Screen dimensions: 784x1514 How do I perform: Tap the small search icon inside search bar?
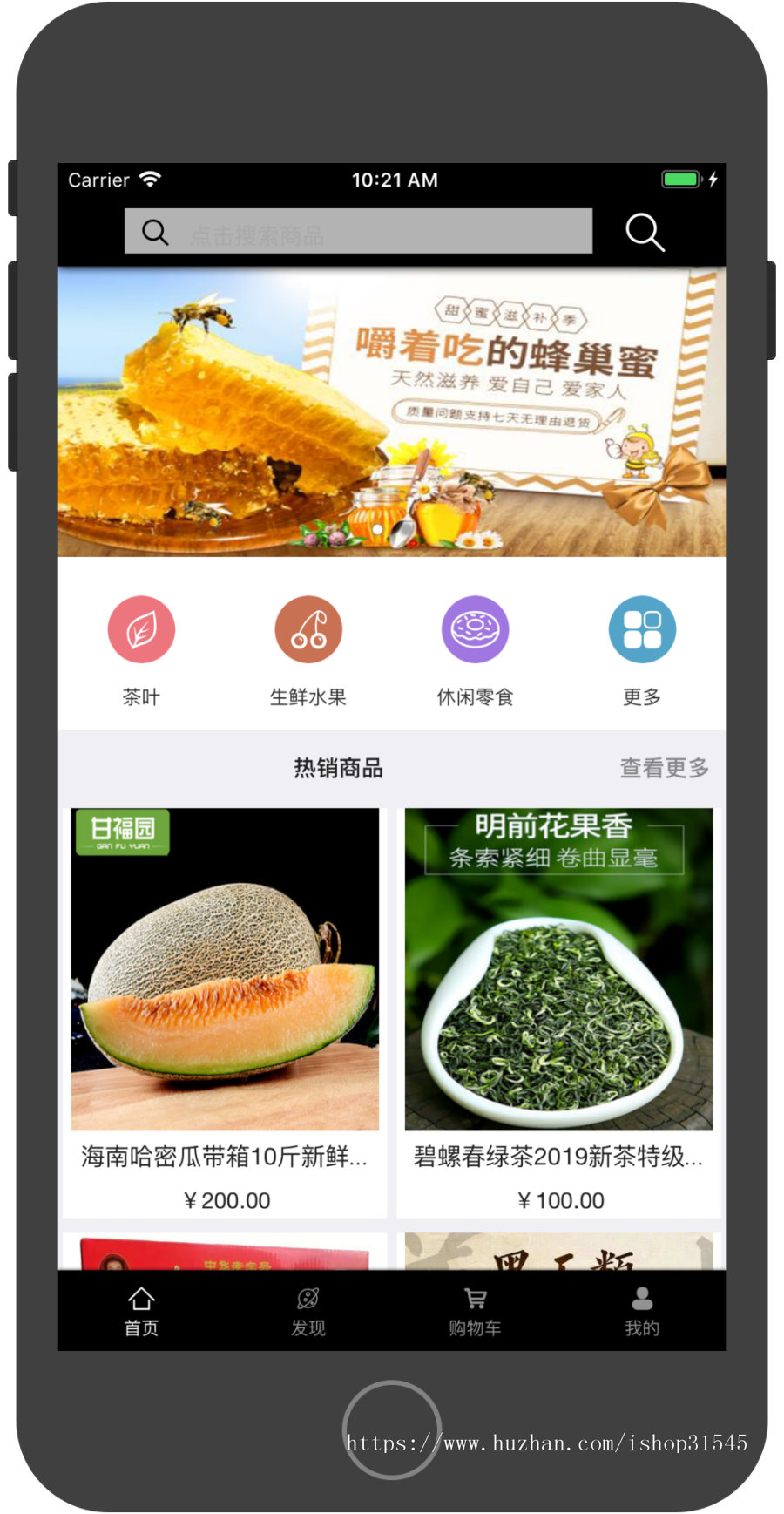point(155,231)
